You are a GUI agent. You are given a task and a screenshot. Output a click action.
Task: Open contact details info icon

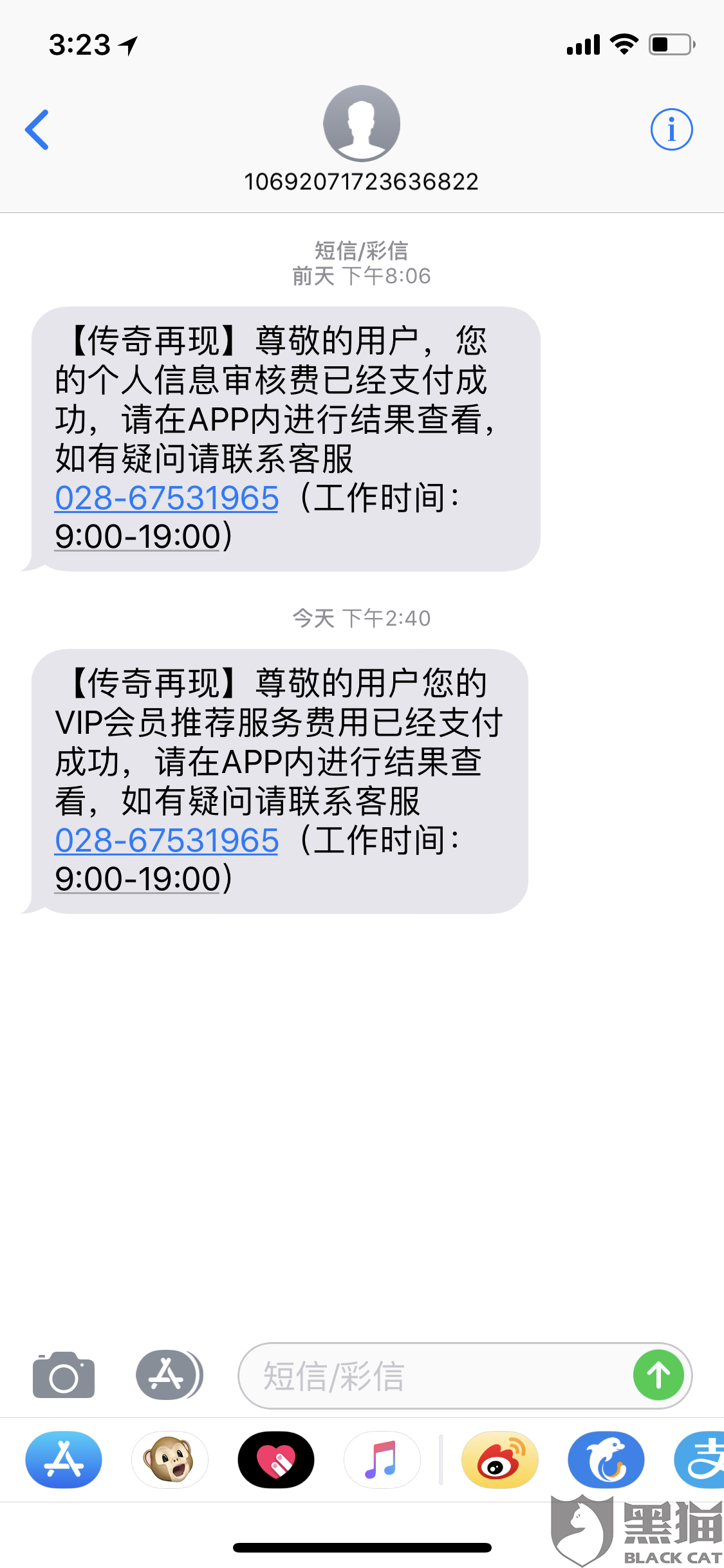pyautogui.click(x=671, y=129)
